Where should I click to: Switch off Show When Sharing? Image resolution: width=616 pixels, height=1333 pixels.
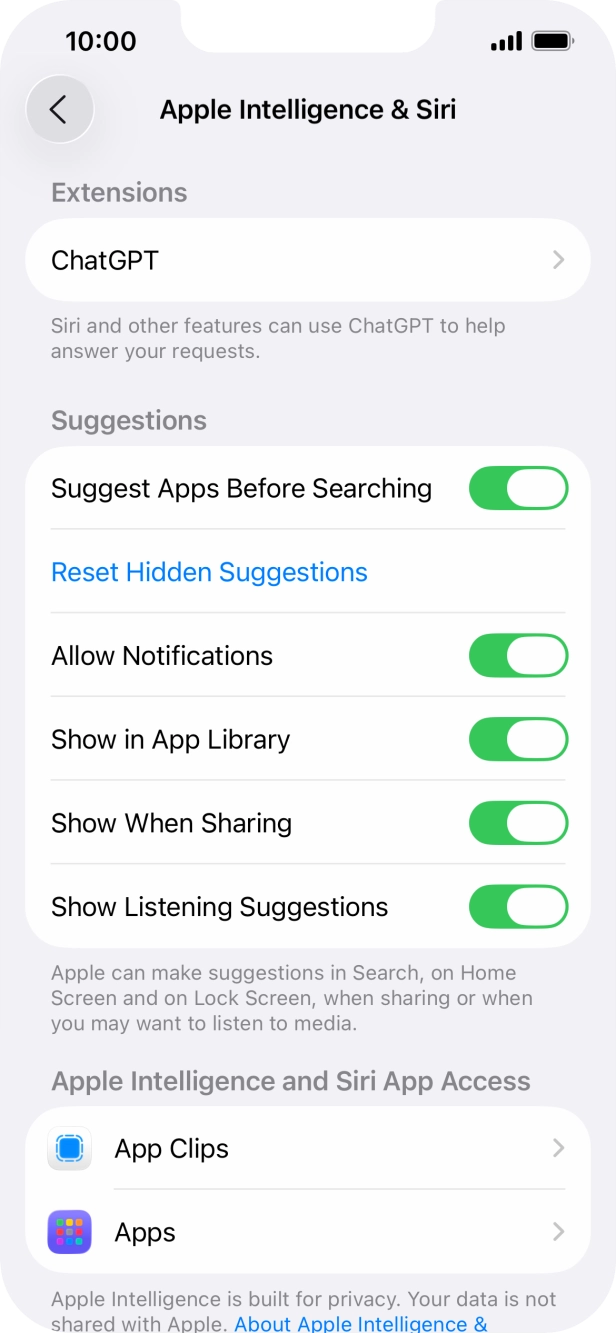(x=517, y=823)
